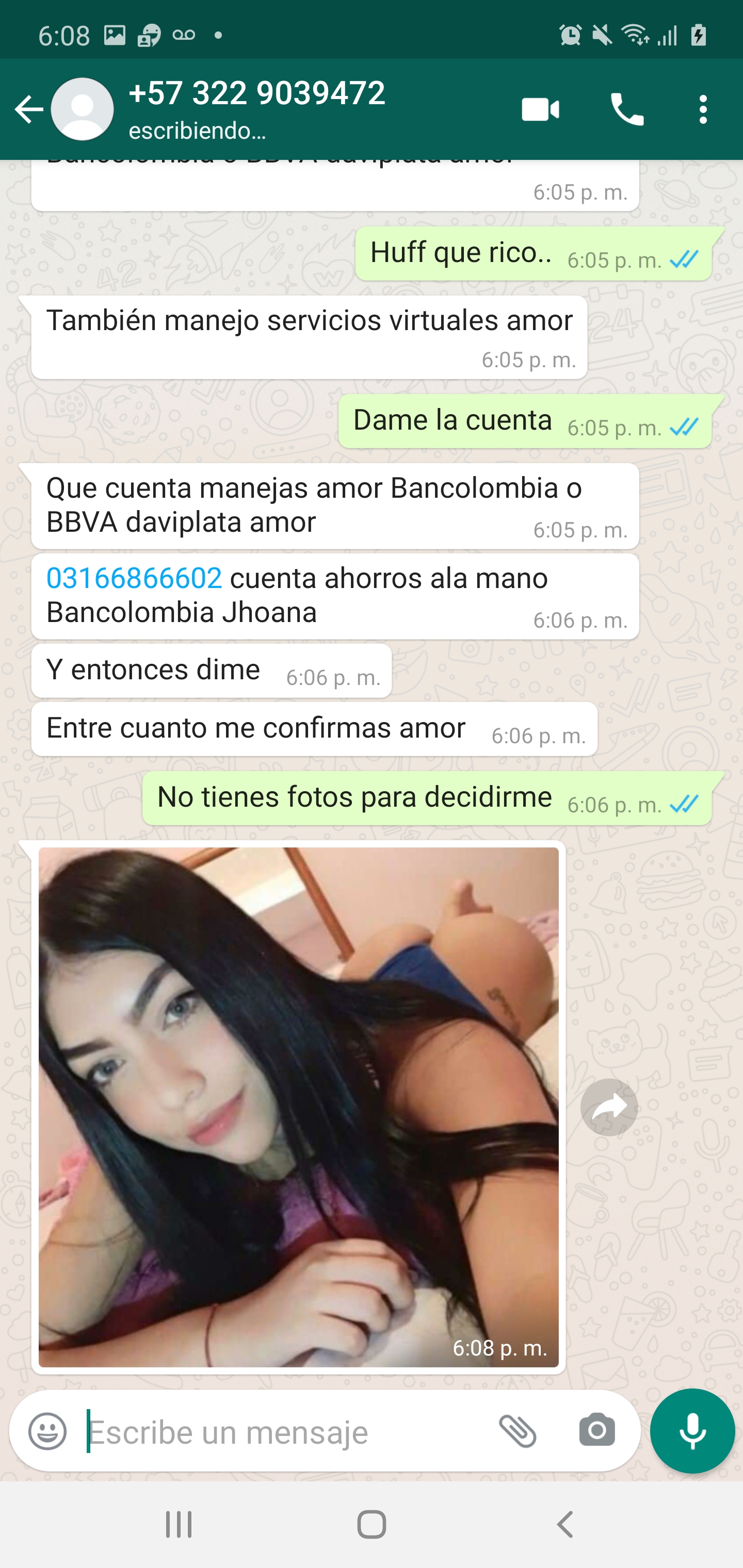The height and width of the screenshot is (1568, 743).
Task: Start a video call
Action: (540, 110)
